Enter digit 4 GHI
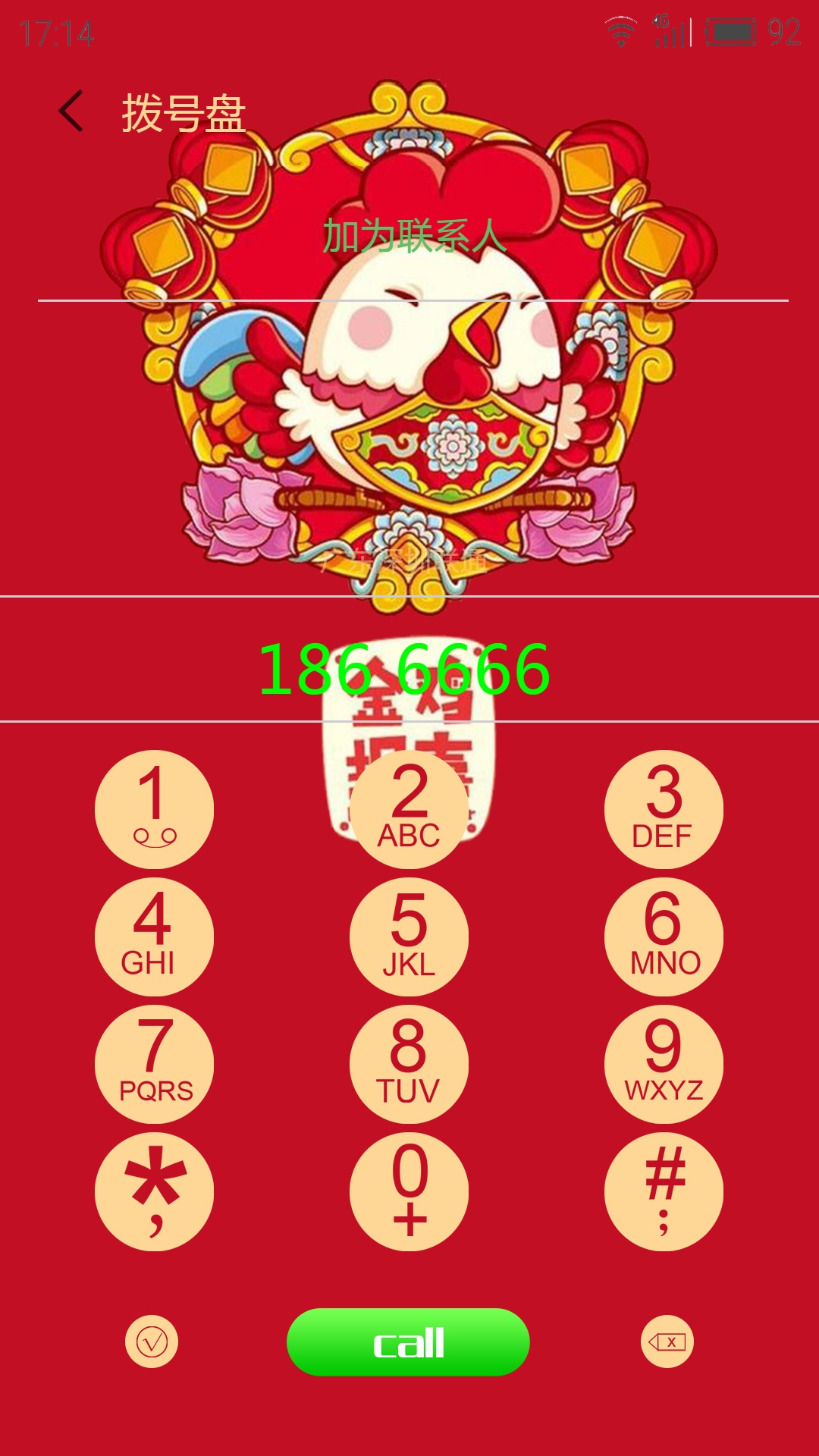819x1456 pixels. pos(154,937)
